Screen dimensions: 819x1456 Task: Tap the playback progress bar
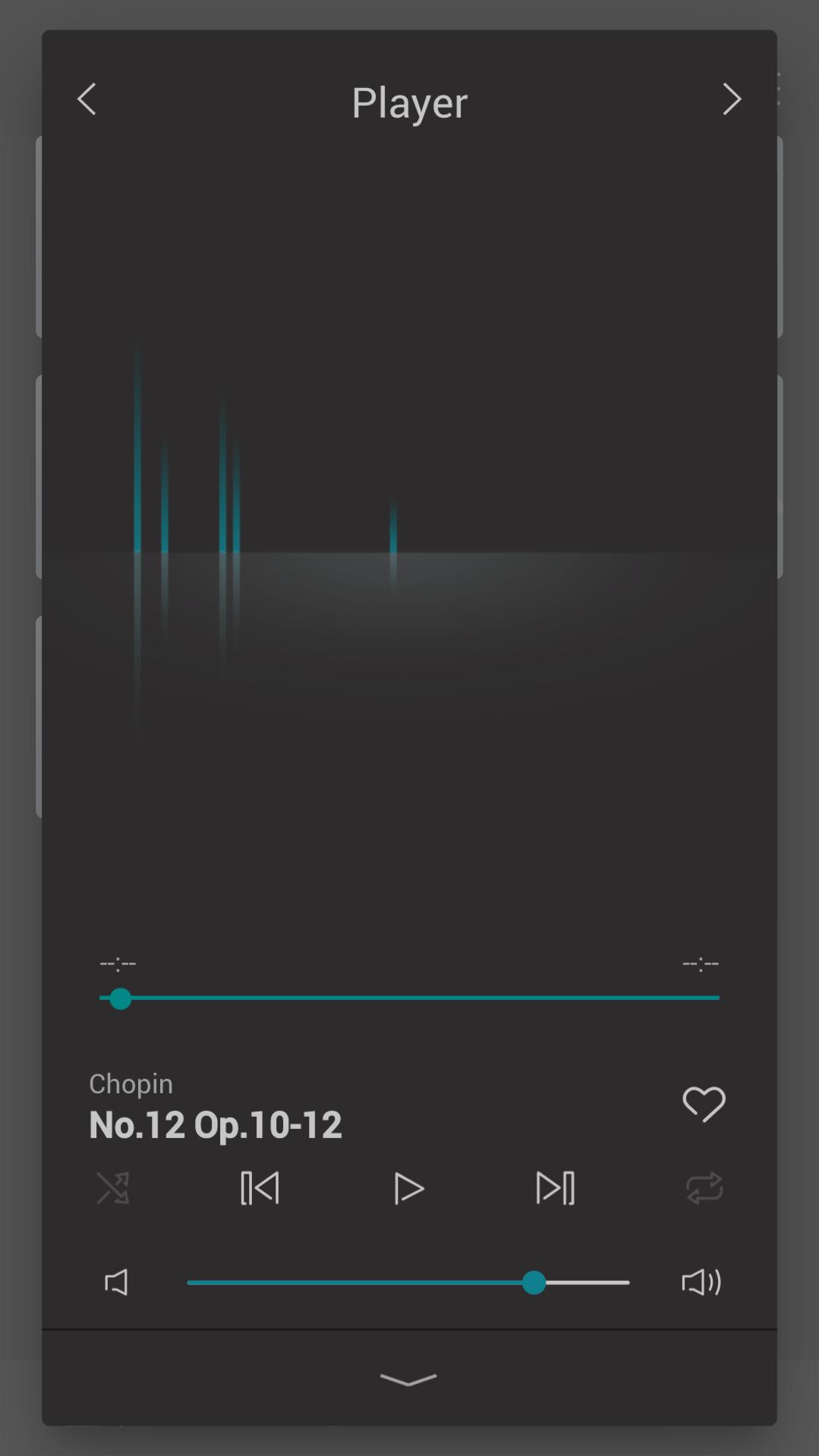pos(409,998)
